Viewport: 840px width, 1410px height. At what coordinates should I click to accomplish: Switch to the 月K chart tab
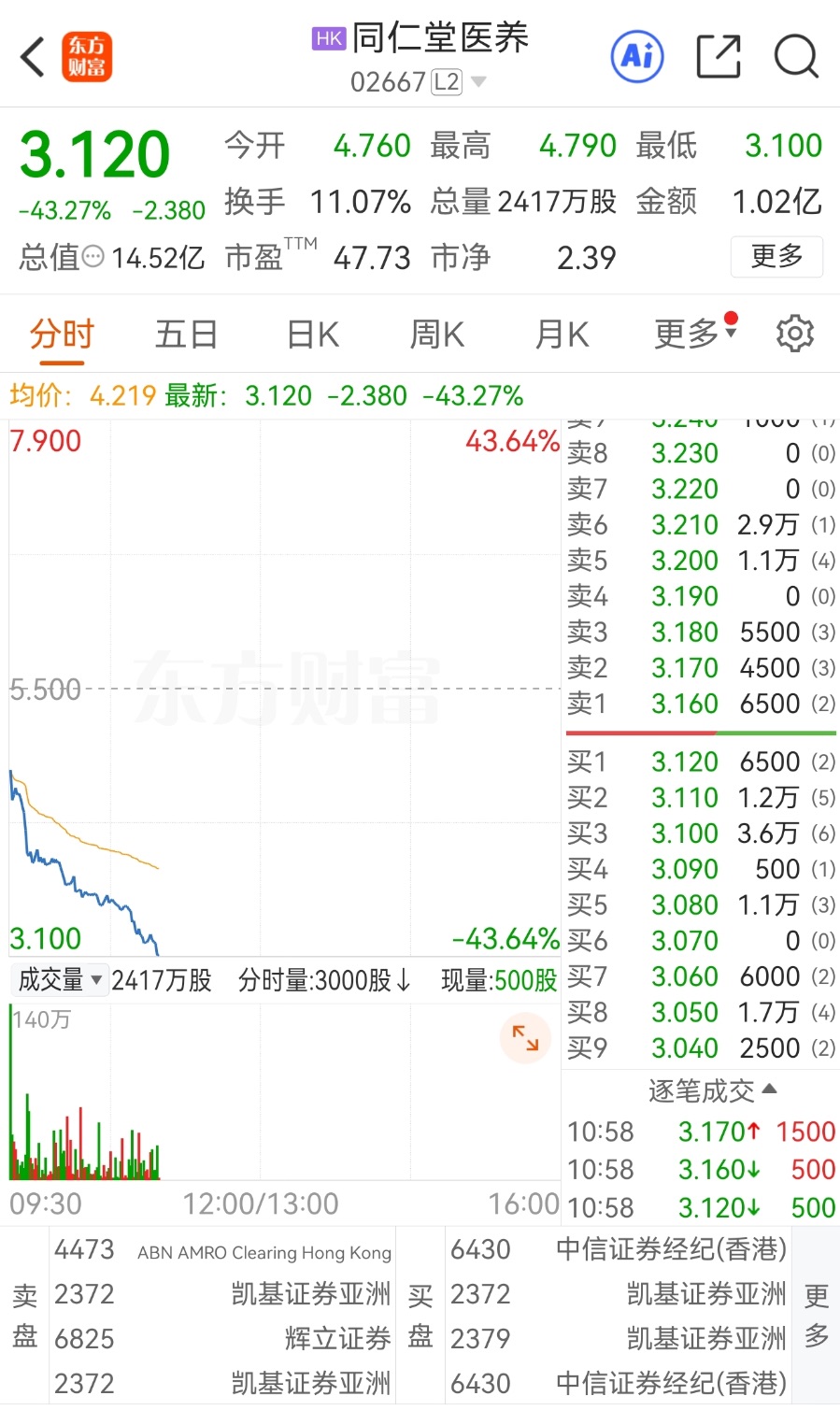562,334
